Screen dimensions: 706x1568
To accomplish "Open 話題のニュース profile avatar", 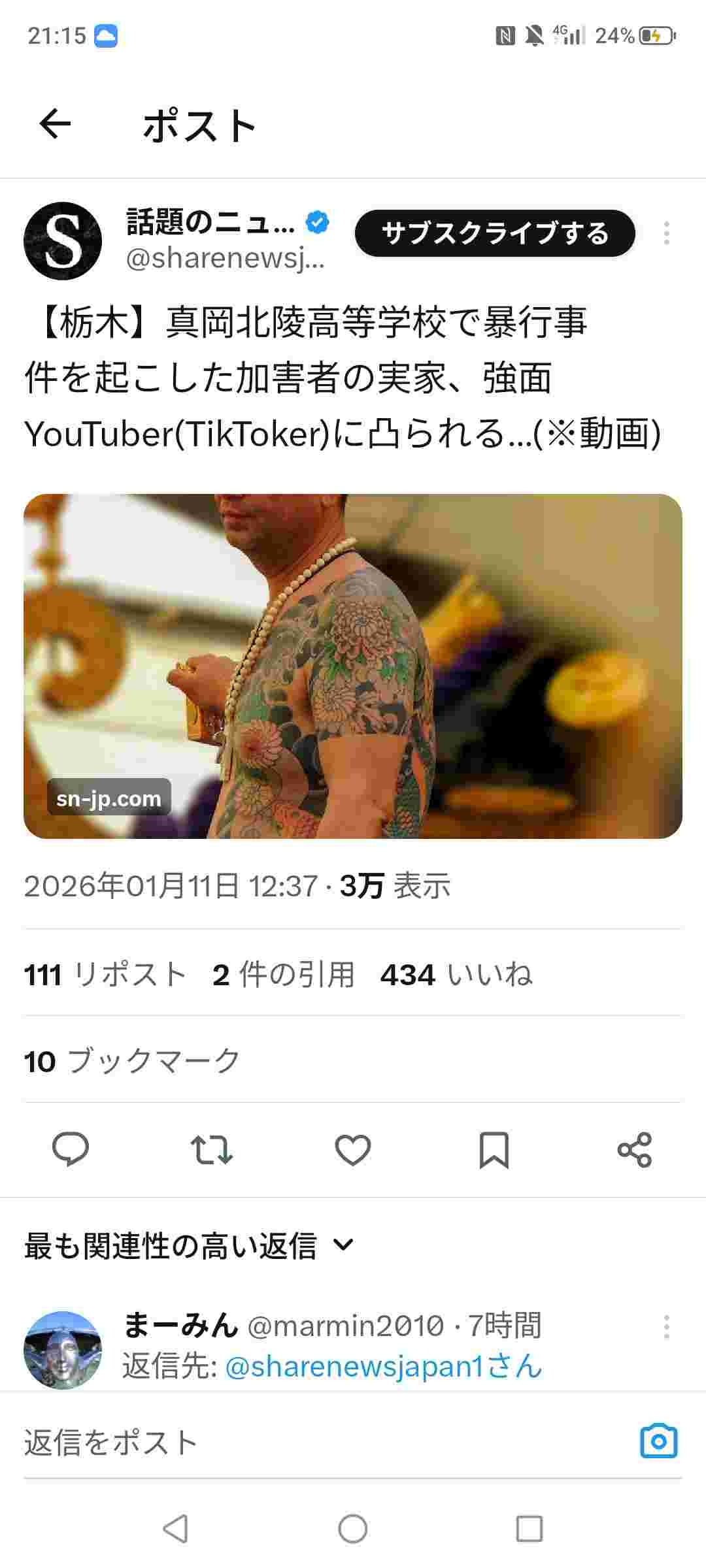I will click(63, 240).
